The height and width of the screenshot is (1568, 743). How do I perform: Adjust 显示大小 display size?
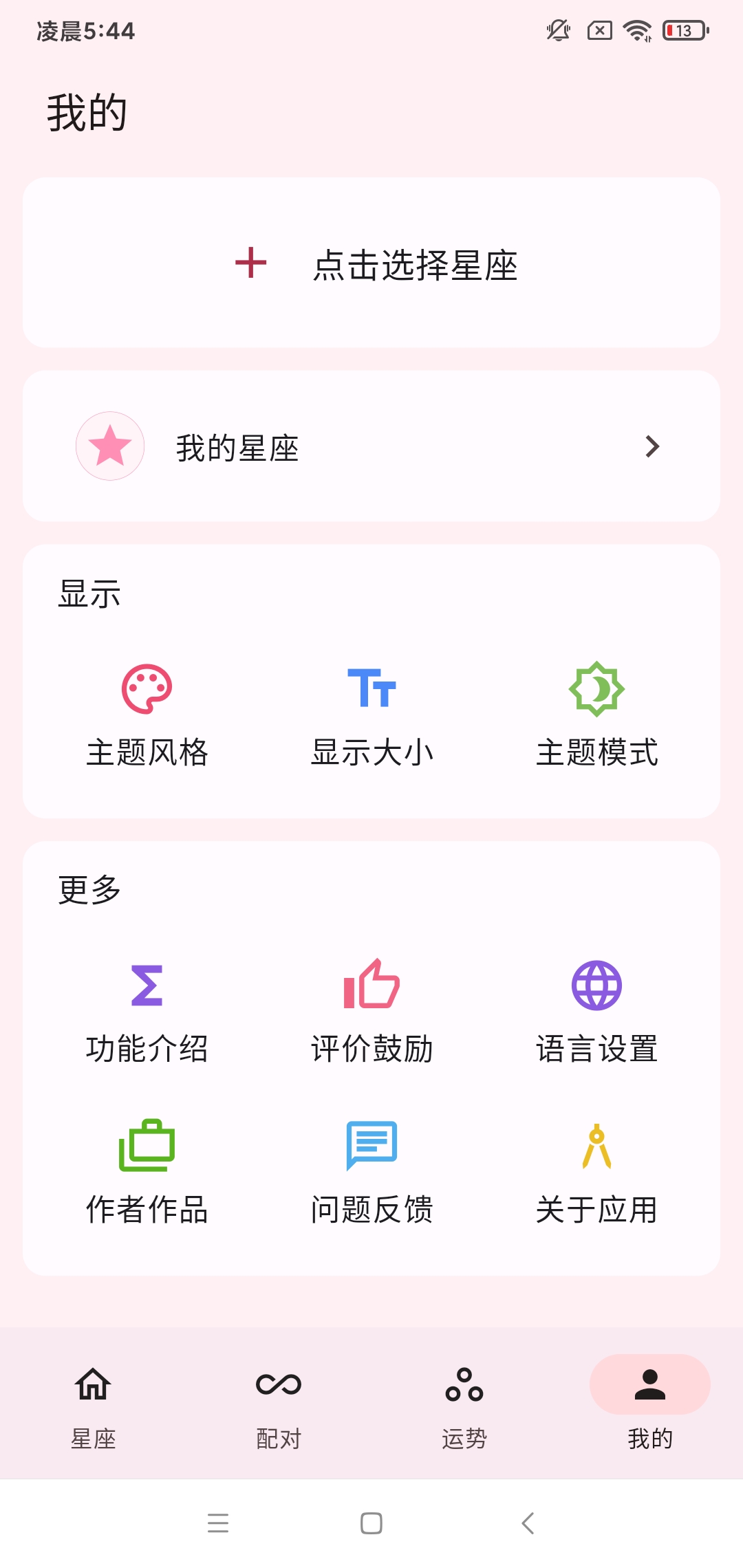(x=371, y=715)
